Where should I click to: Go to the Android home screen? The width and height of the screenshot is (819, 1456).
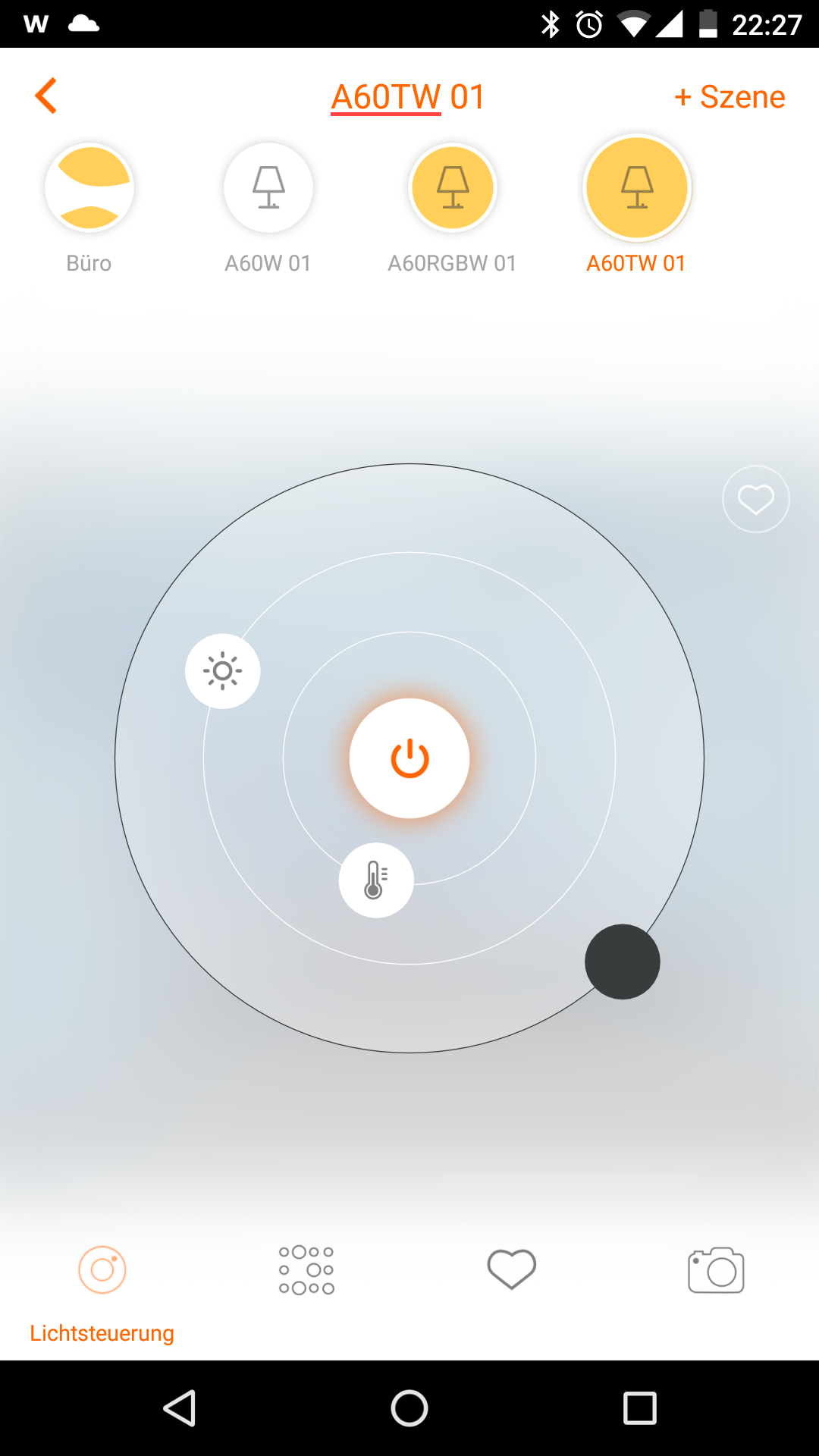[x=409, y=1409]
